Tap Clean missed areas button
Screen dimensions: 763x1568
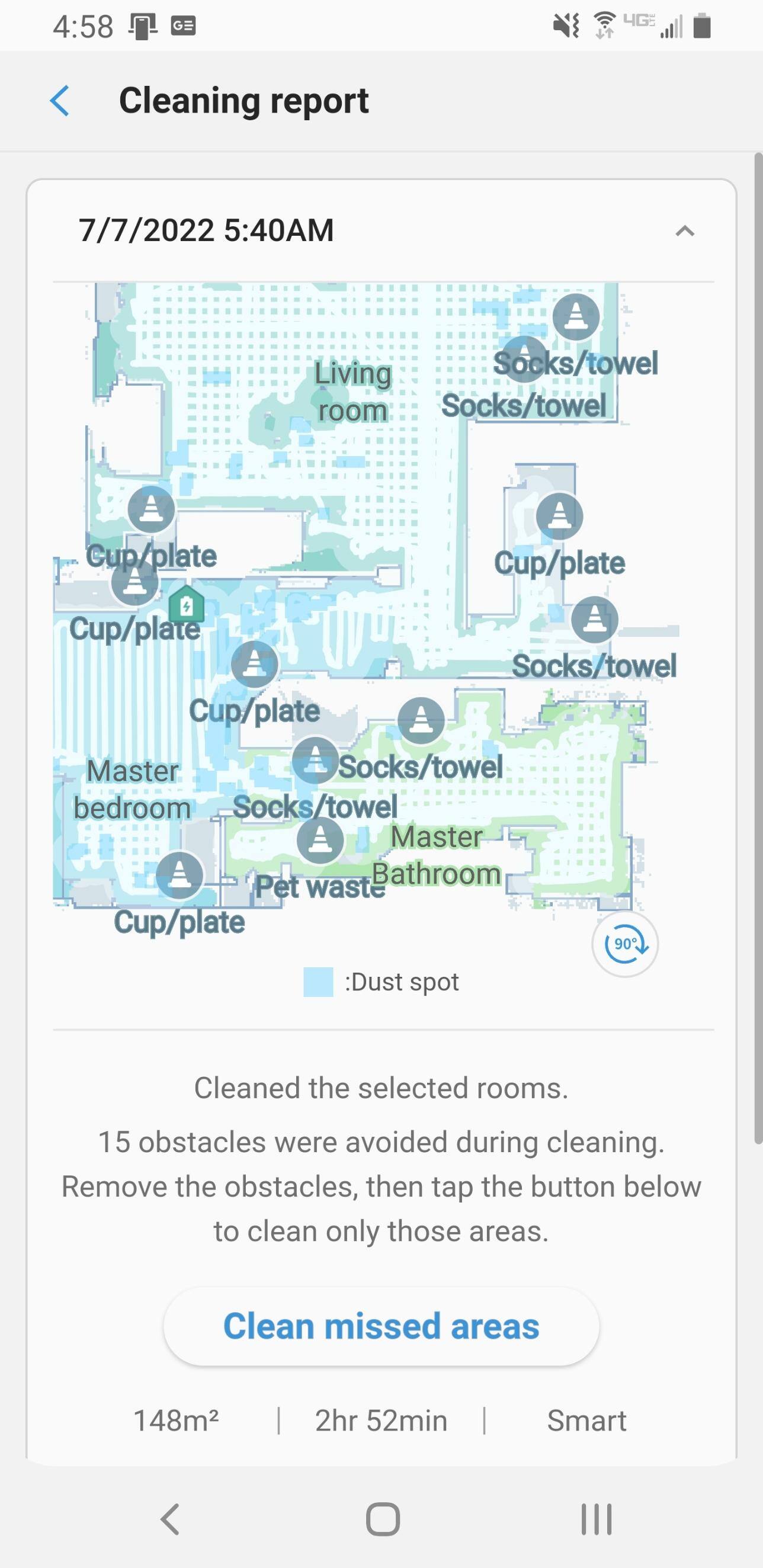point(381,1326)
